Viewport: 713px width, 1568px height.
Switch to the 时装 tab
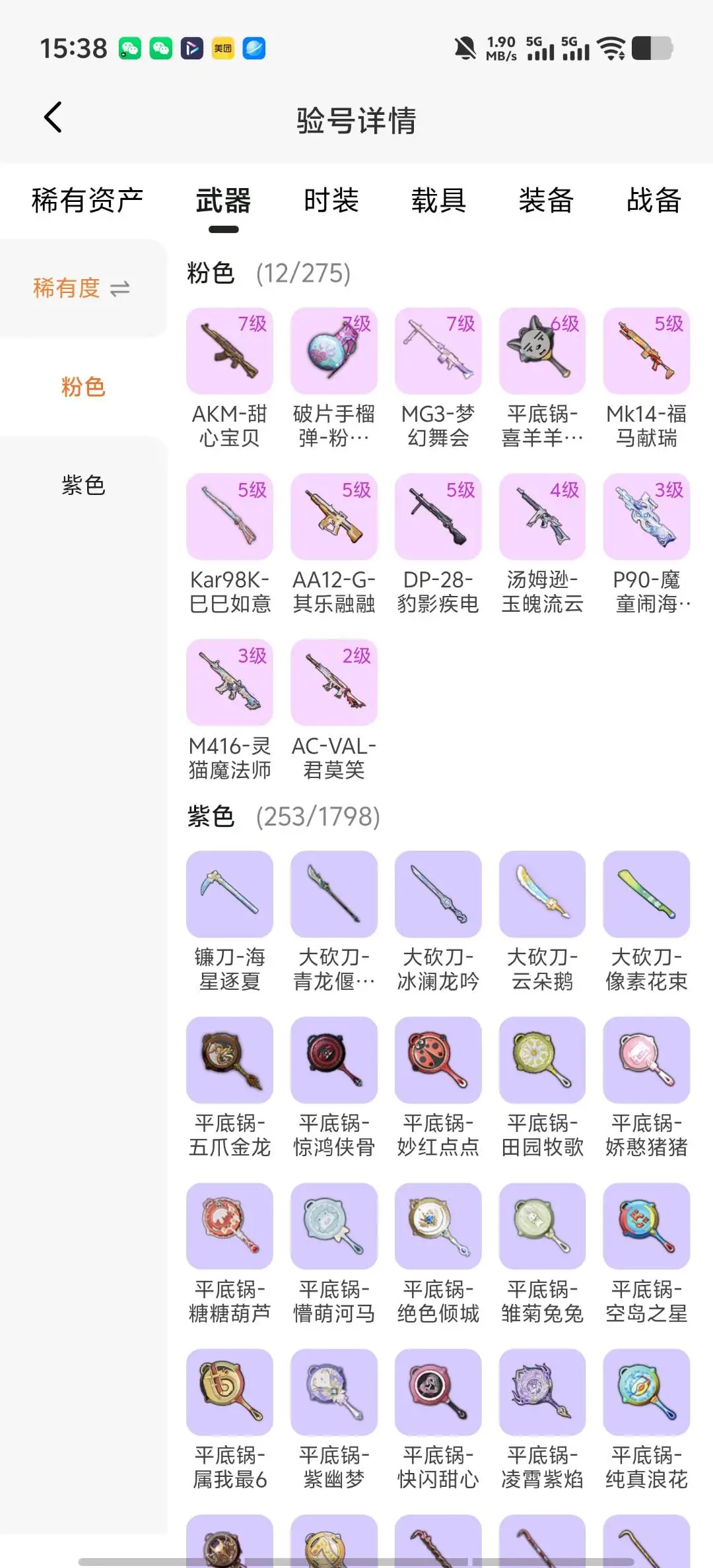point(331,201)
